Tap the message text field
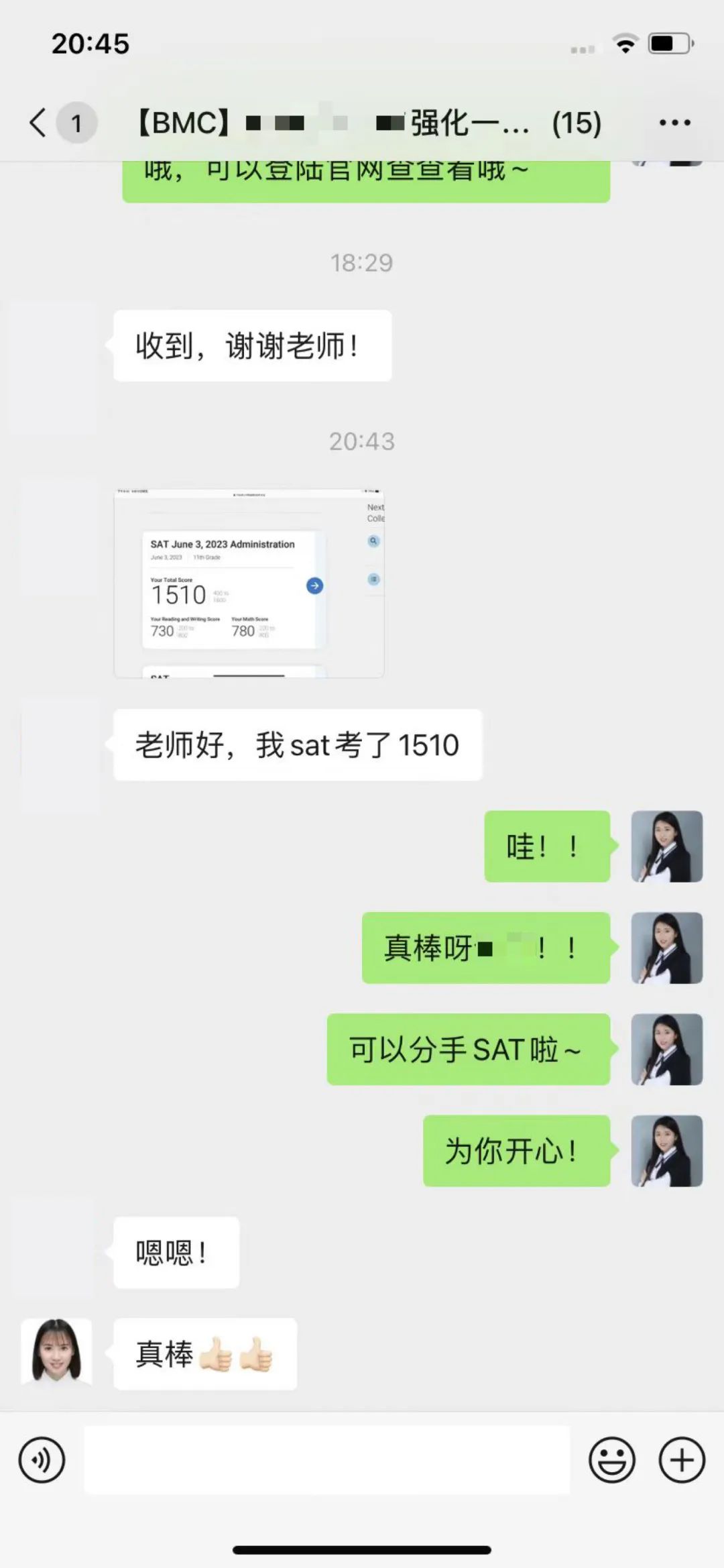 tap(326, 1460)
